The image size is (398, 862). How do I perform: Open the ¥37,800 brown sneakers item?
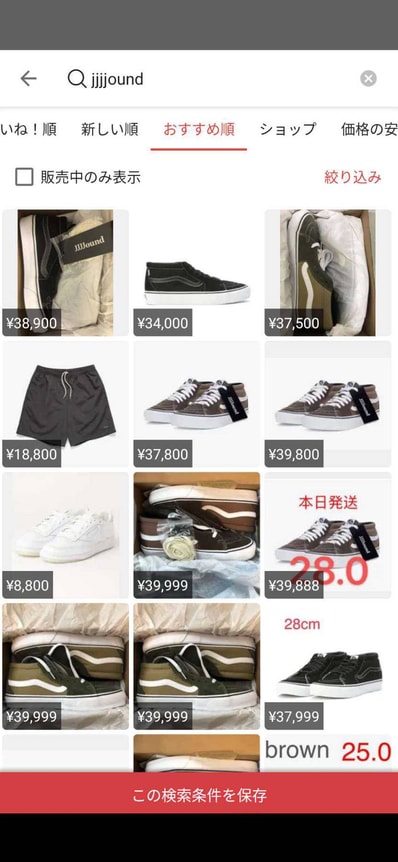click(x=197, y=404)
